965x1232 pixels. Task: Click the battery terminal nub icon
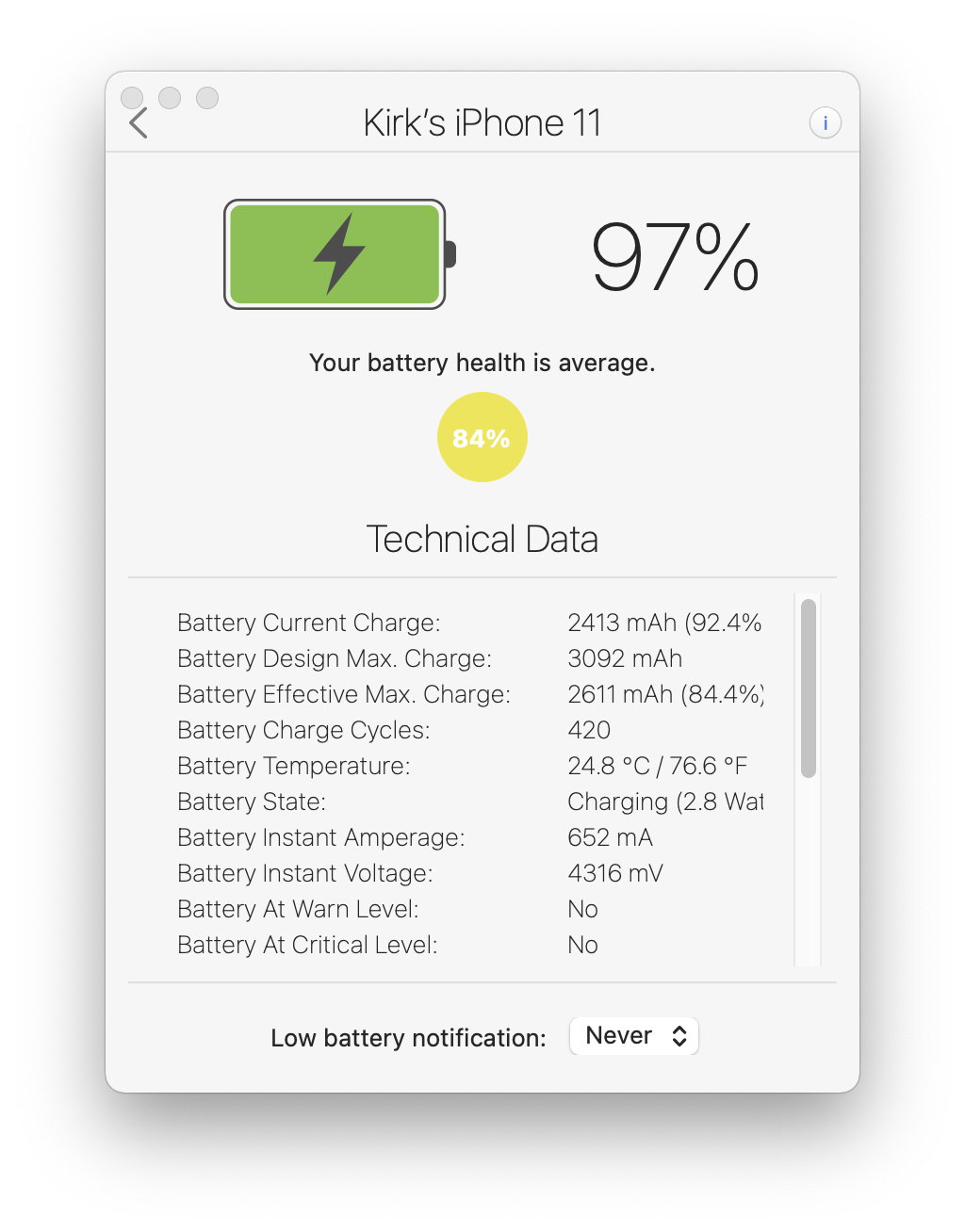point(450,254)
